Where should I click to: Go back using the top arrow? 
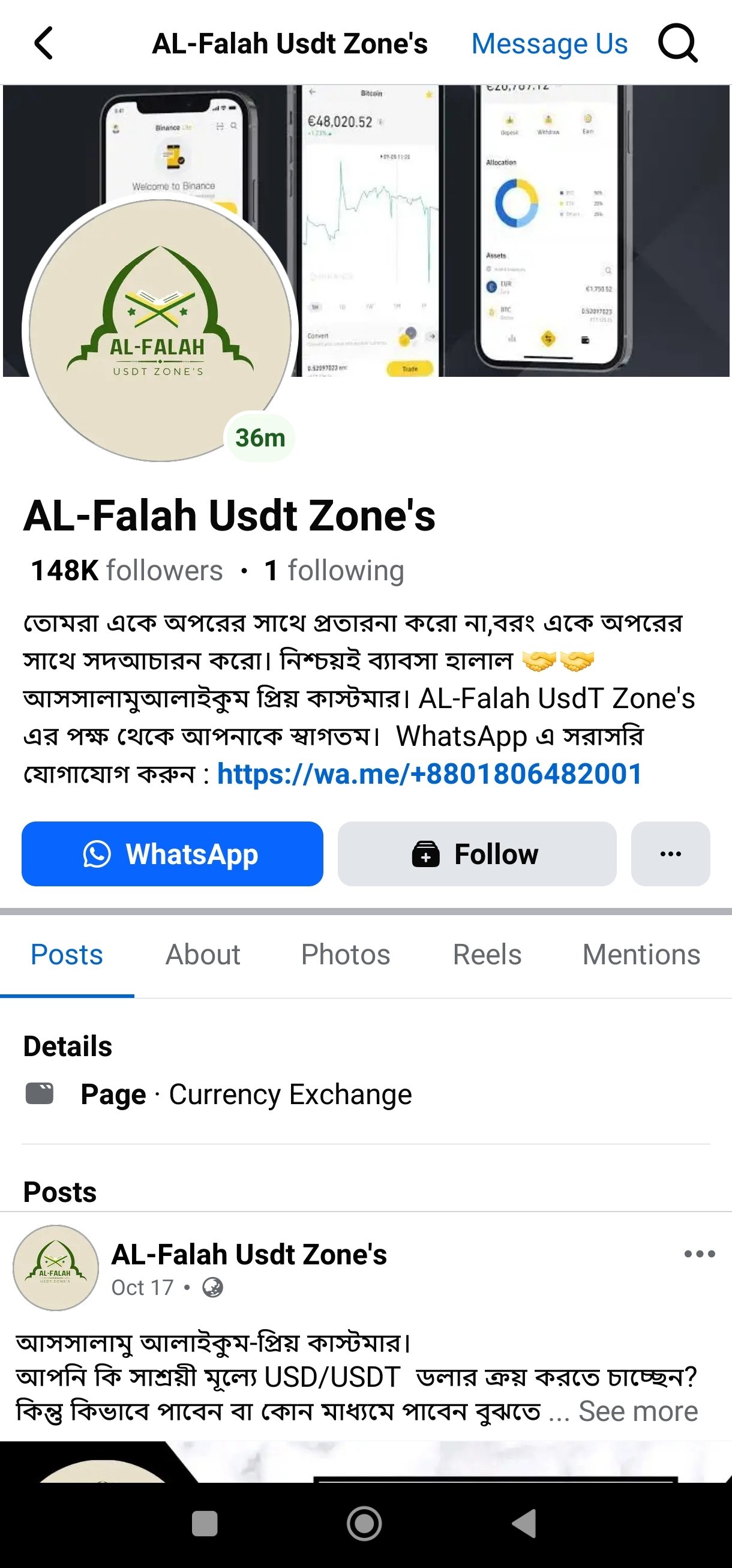click(44, 43)
